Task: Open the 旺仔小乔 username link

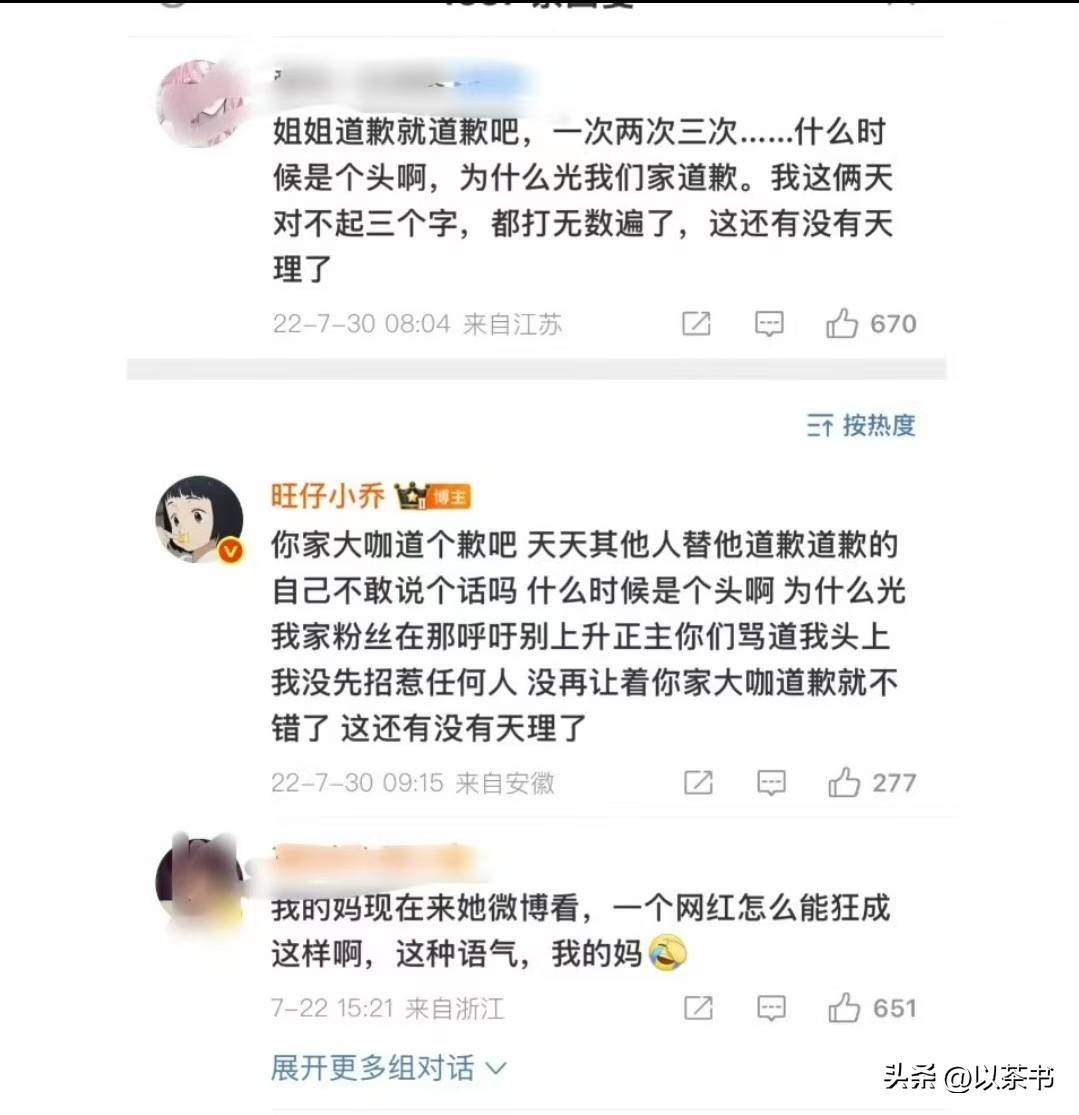Action: pos(328,496)
